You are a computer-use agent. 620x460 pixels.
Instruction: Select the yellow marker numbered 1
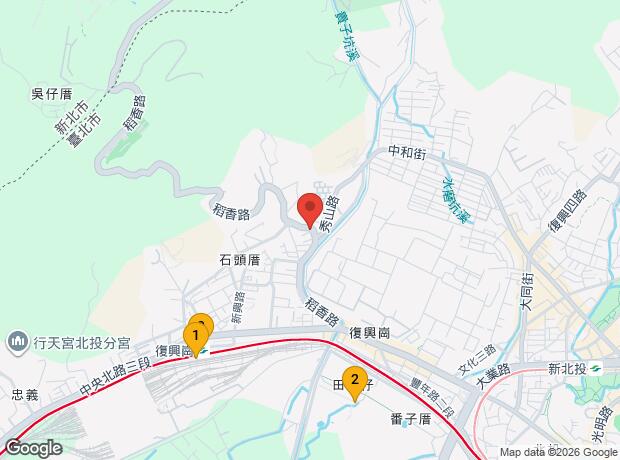(195, 337)
